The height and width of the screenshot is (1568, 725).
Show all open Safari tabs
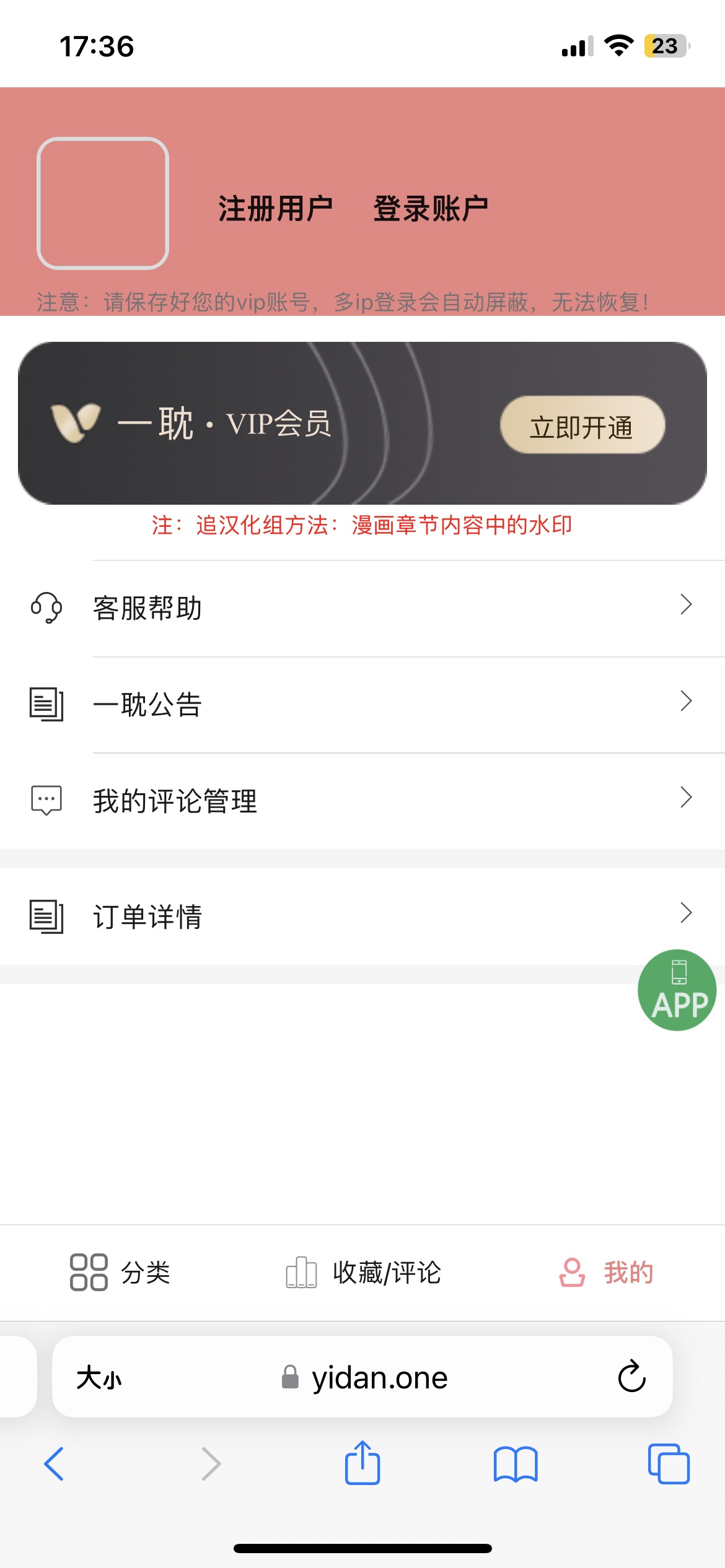coord(669,1464)
